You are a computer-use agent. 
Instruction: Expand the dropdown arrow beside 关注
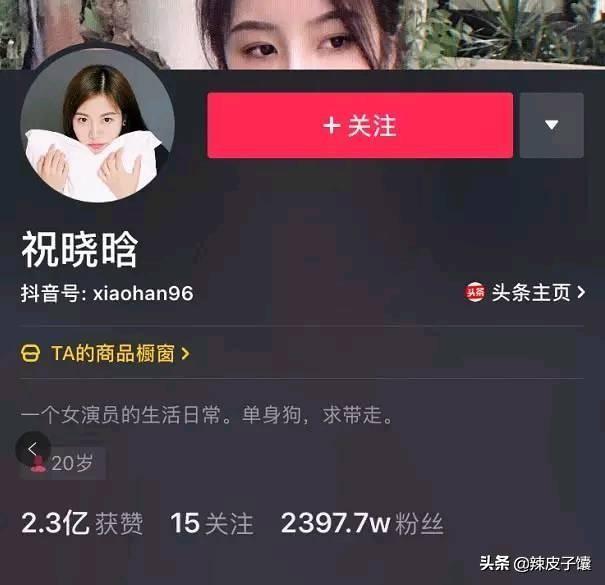[x=551, y=125]
